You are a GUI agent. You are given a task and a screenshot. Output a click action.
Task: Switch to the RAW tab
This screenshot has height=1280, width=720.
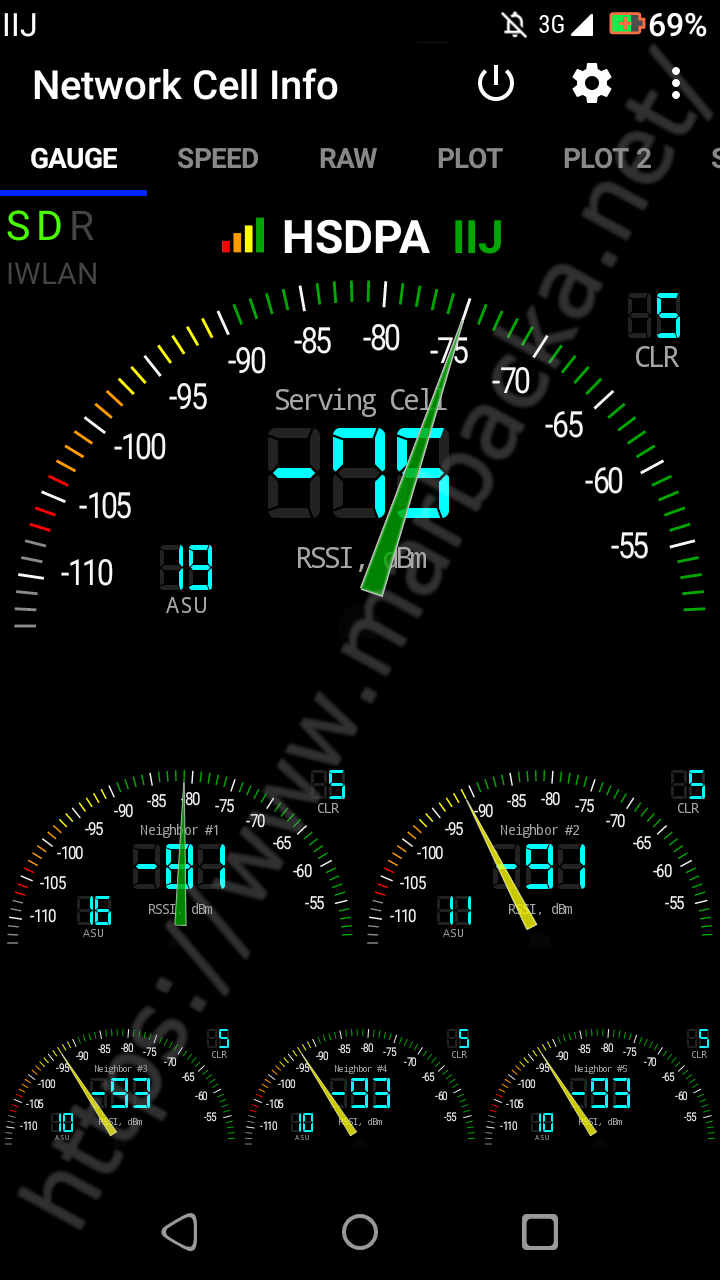[348, 158]
